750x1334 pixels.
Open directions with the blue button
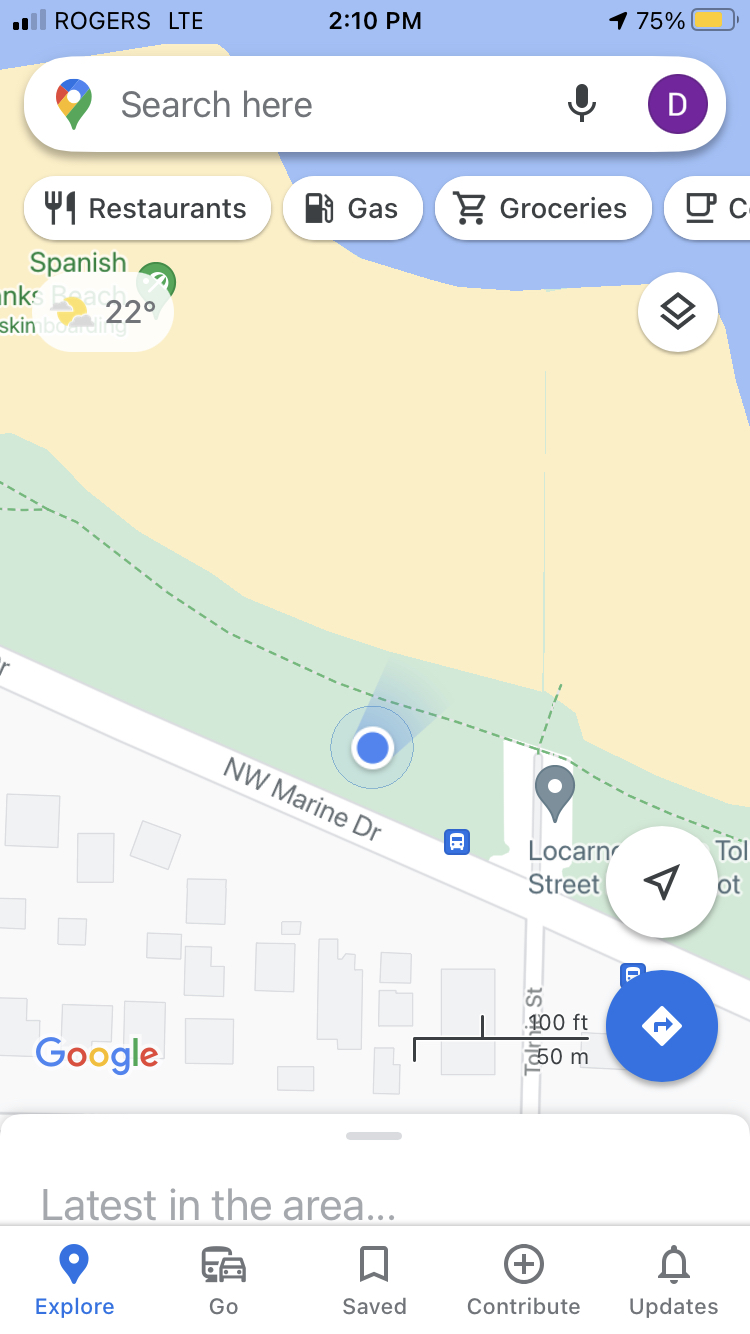662,1026
